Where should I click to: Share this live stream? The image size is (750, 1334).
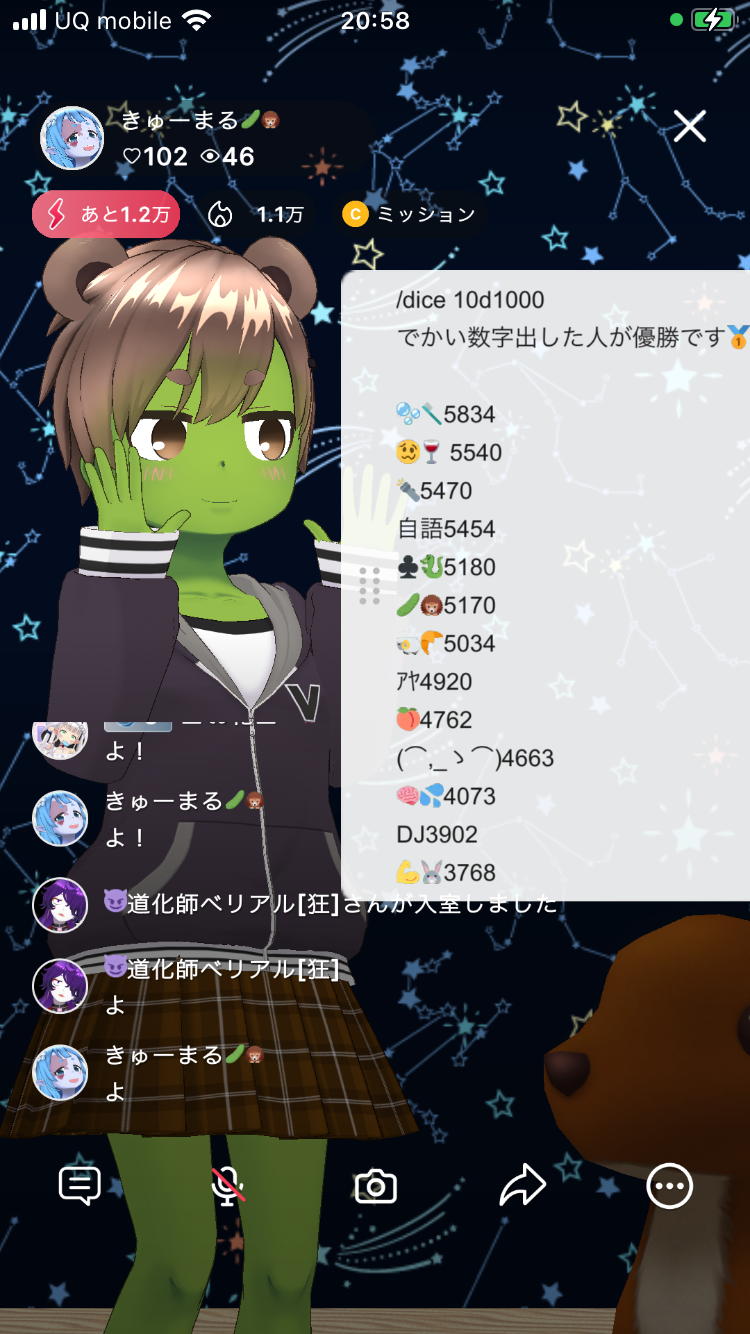pos(522,1186)
